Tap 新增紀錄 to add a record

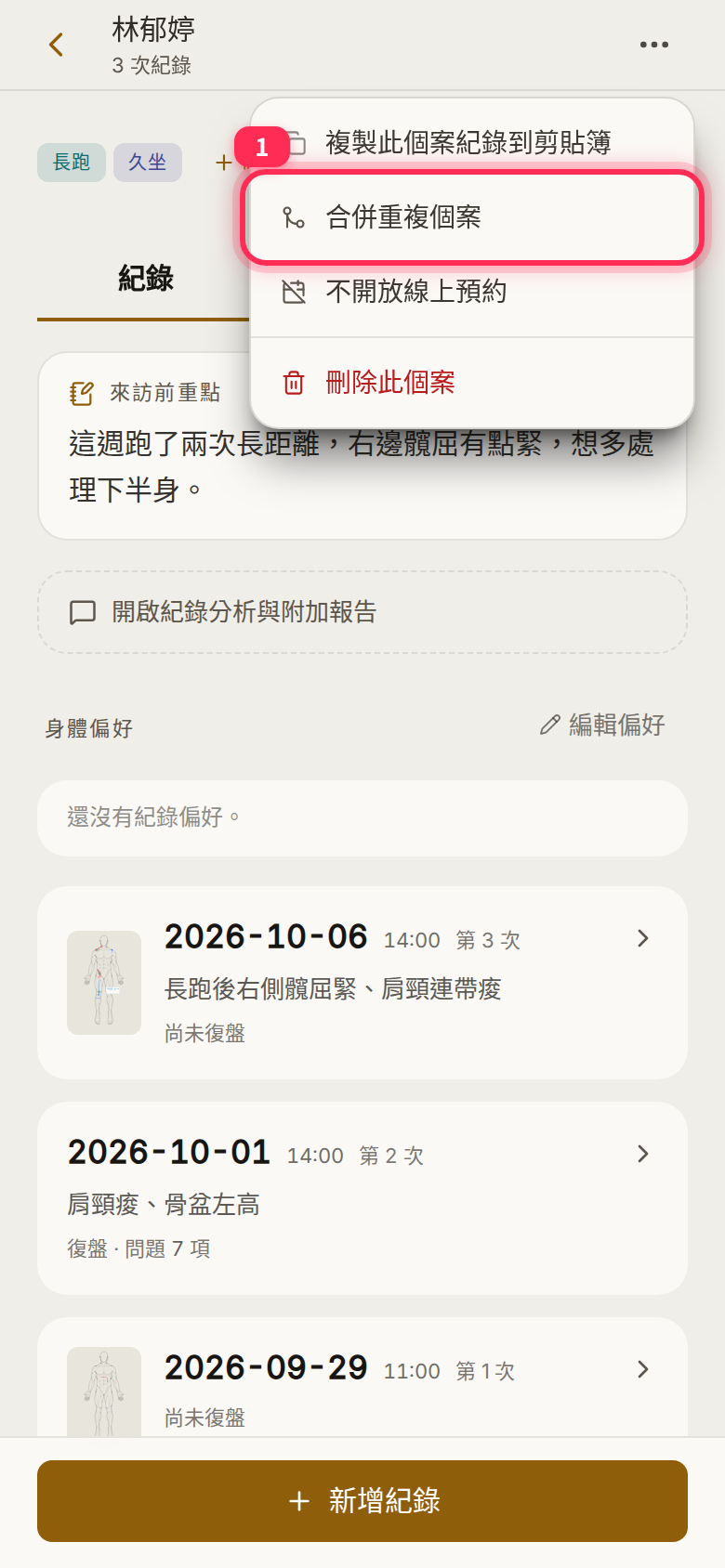pos(362,1501)
